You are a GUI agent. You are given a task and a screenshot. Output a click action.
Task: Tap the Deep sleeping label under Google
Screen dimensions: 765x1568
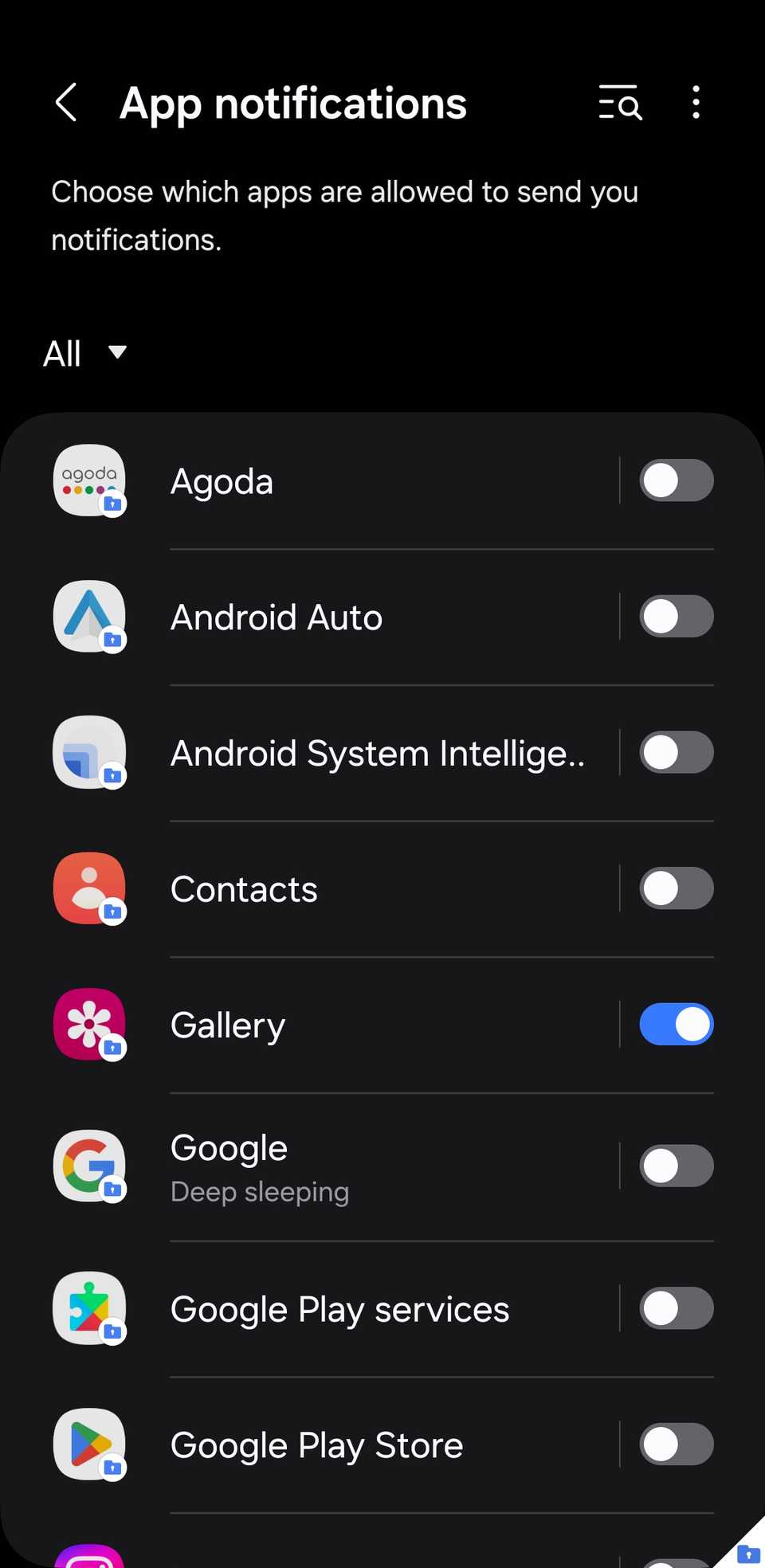pyautogui.click(x=259, y=1192)
